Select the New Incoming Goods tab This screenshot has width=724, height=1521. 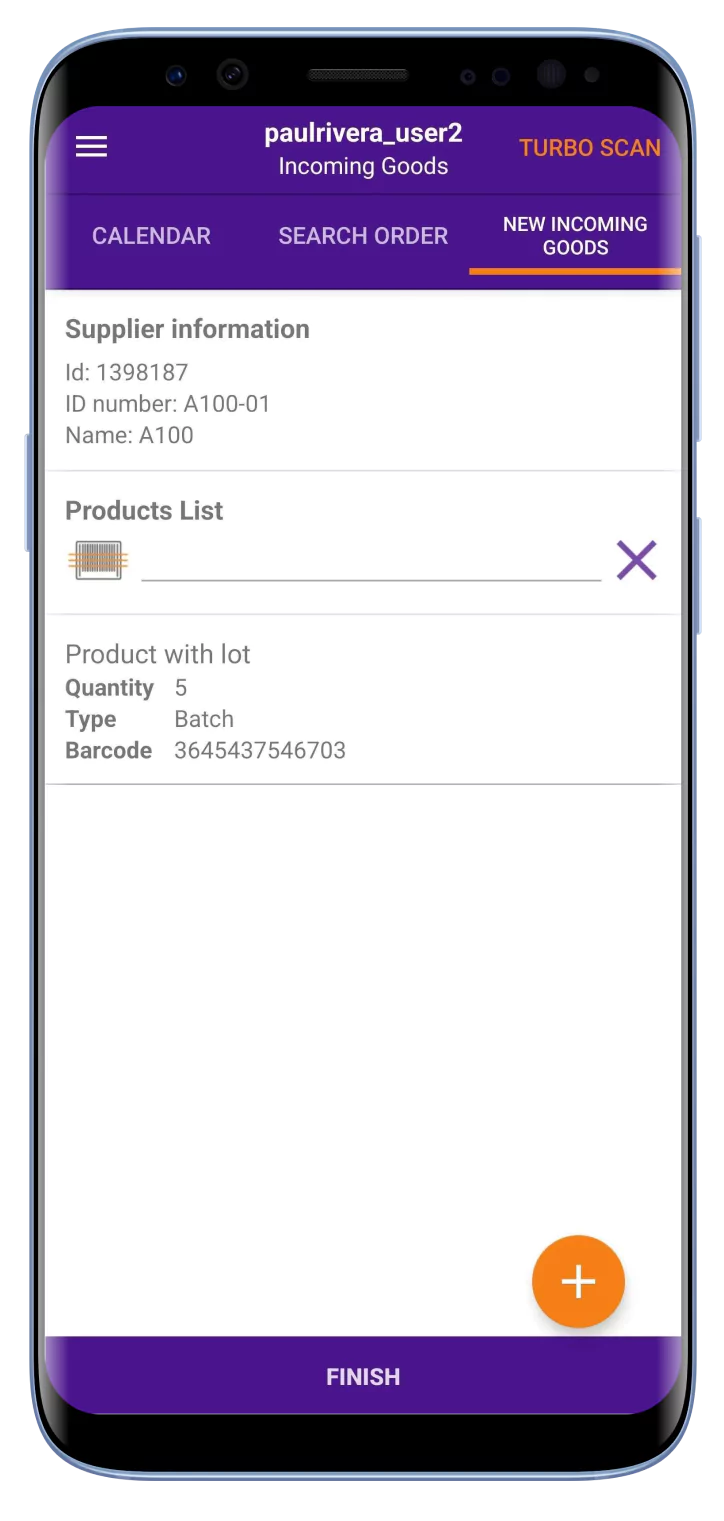pos(575,236)
